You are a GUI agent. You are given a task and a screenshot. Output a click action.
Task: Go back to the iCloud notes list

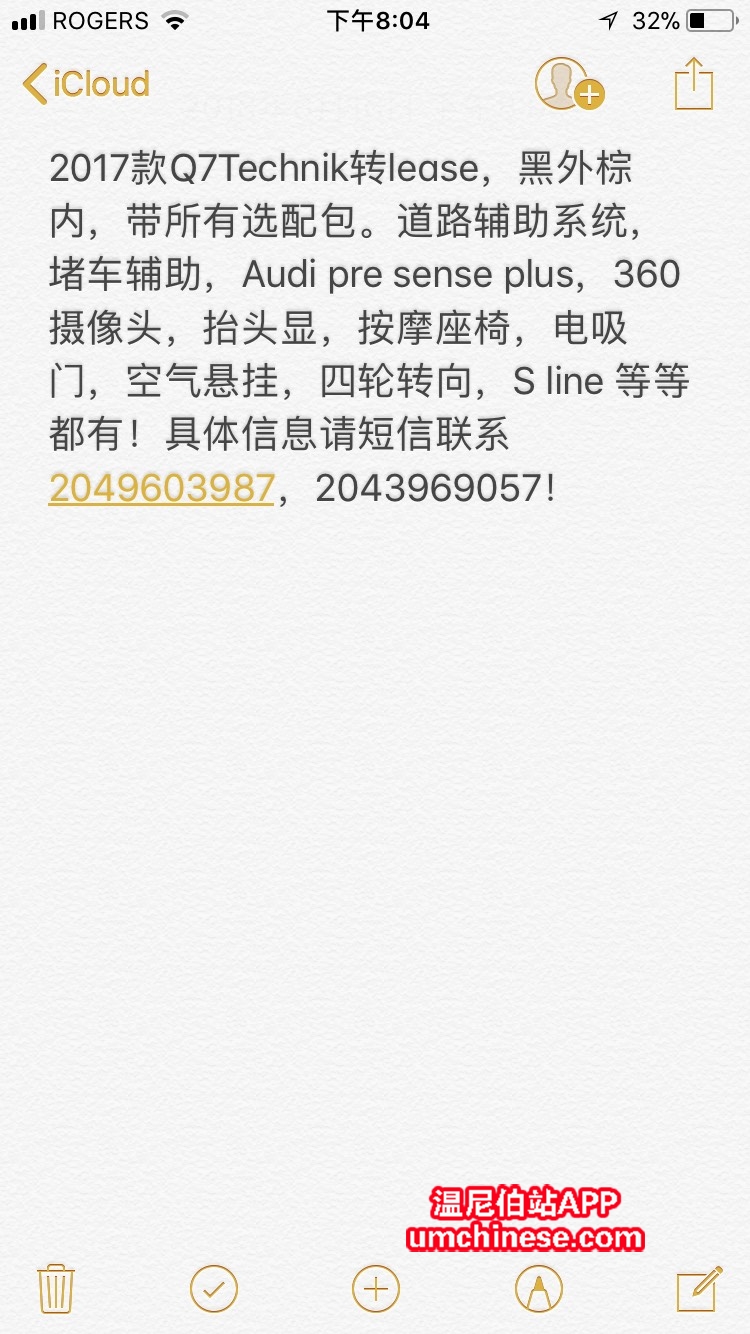coord(86,84)
